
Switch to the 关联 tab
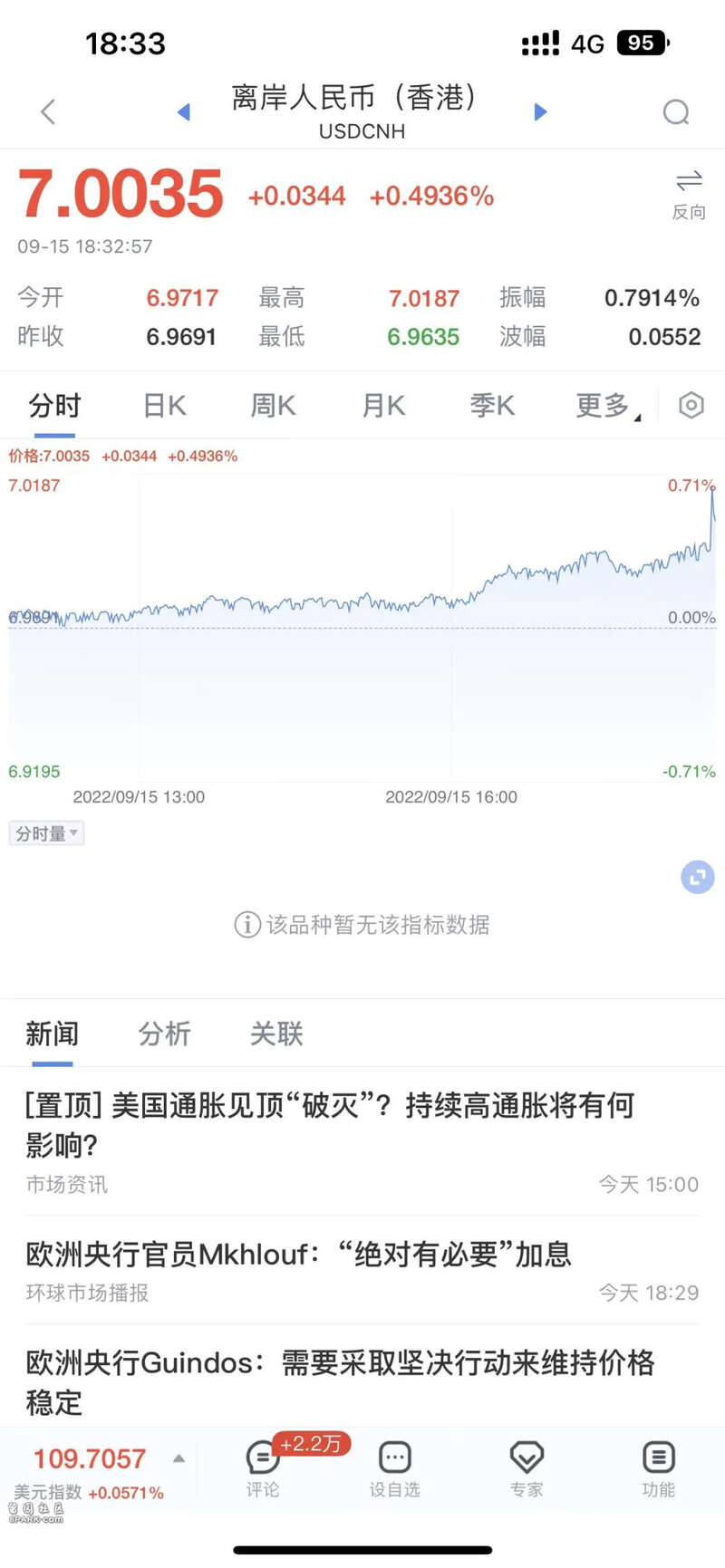coord(276,1033)
